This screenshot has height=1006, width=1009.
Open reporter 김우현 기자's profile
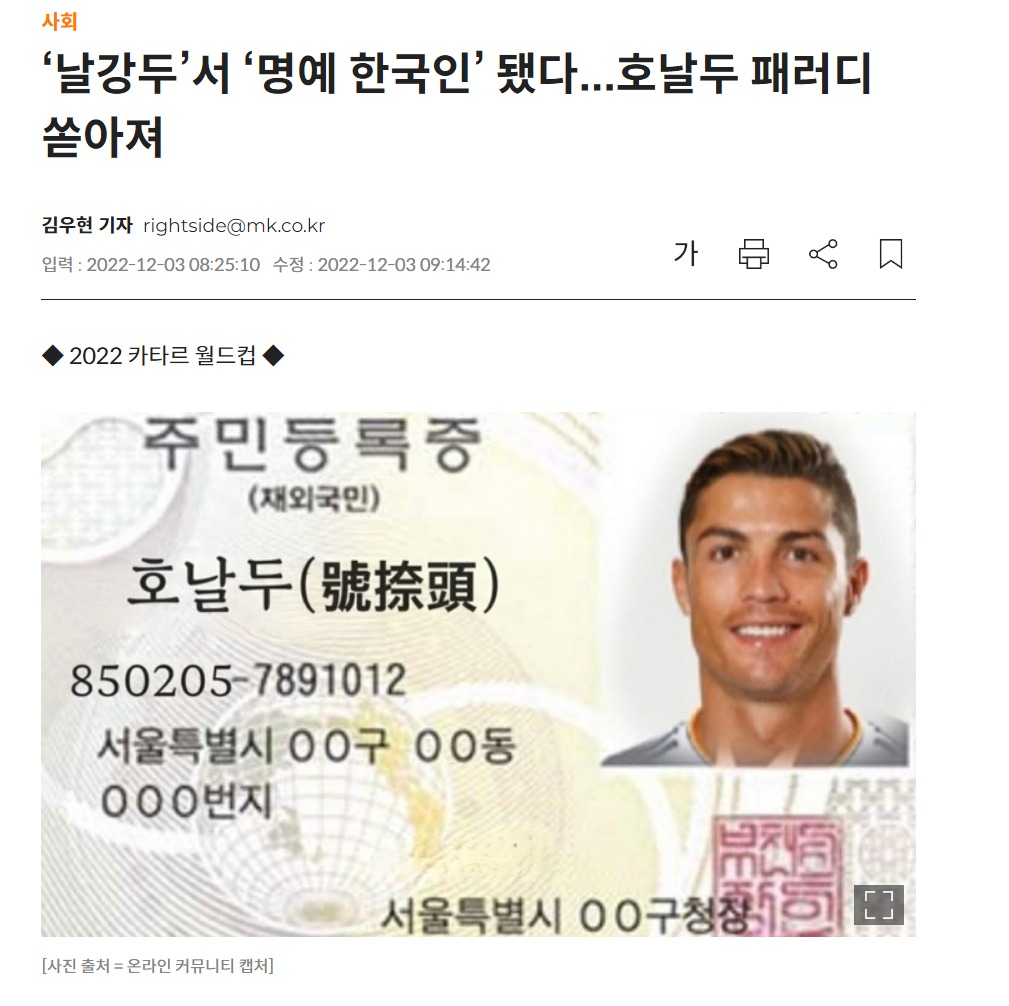tap(87, 225)
